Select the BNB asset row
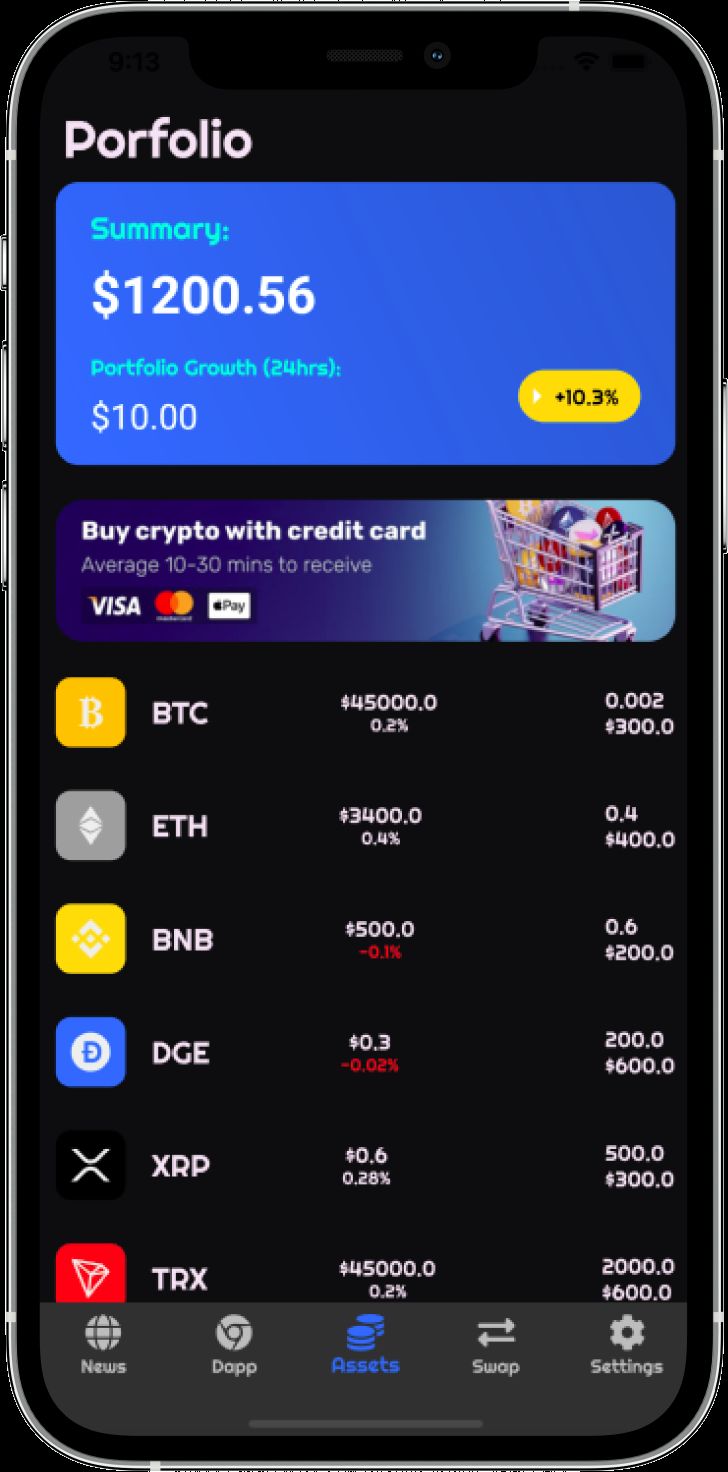The width and height of the screenshot is (728, 1472). coord(365,939)
